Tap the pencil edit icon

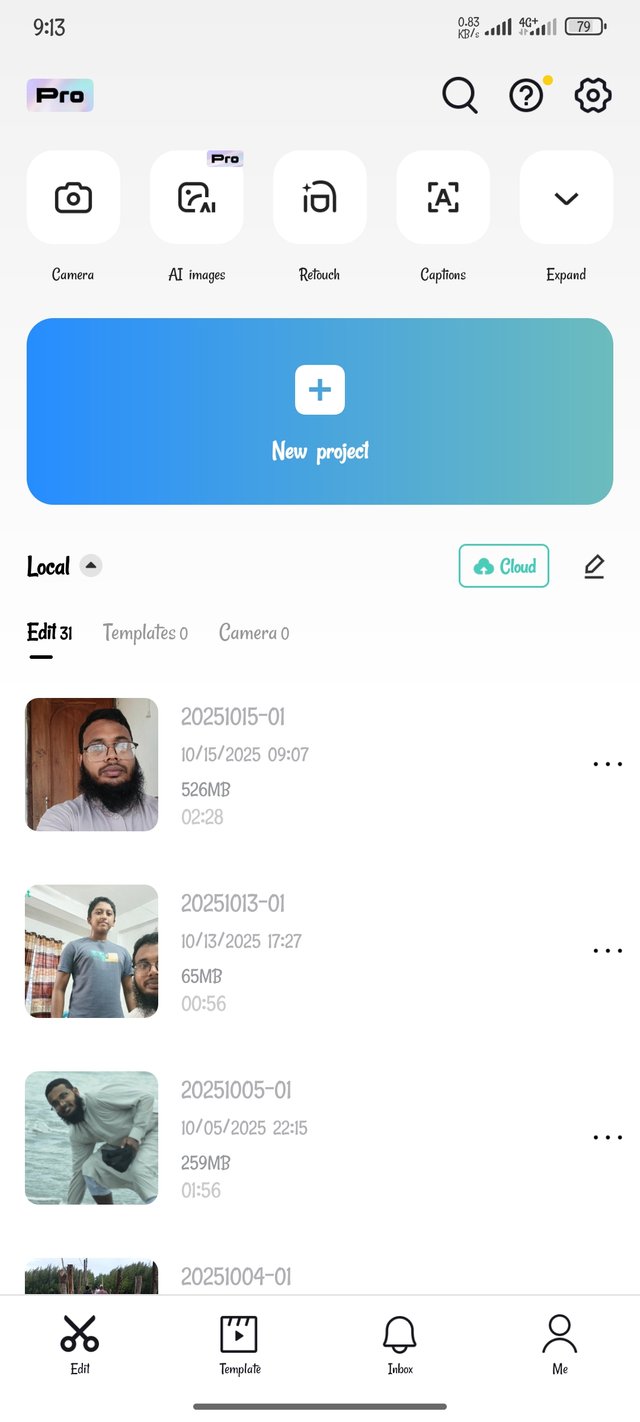pyautogui.click(x=594, y=566)
